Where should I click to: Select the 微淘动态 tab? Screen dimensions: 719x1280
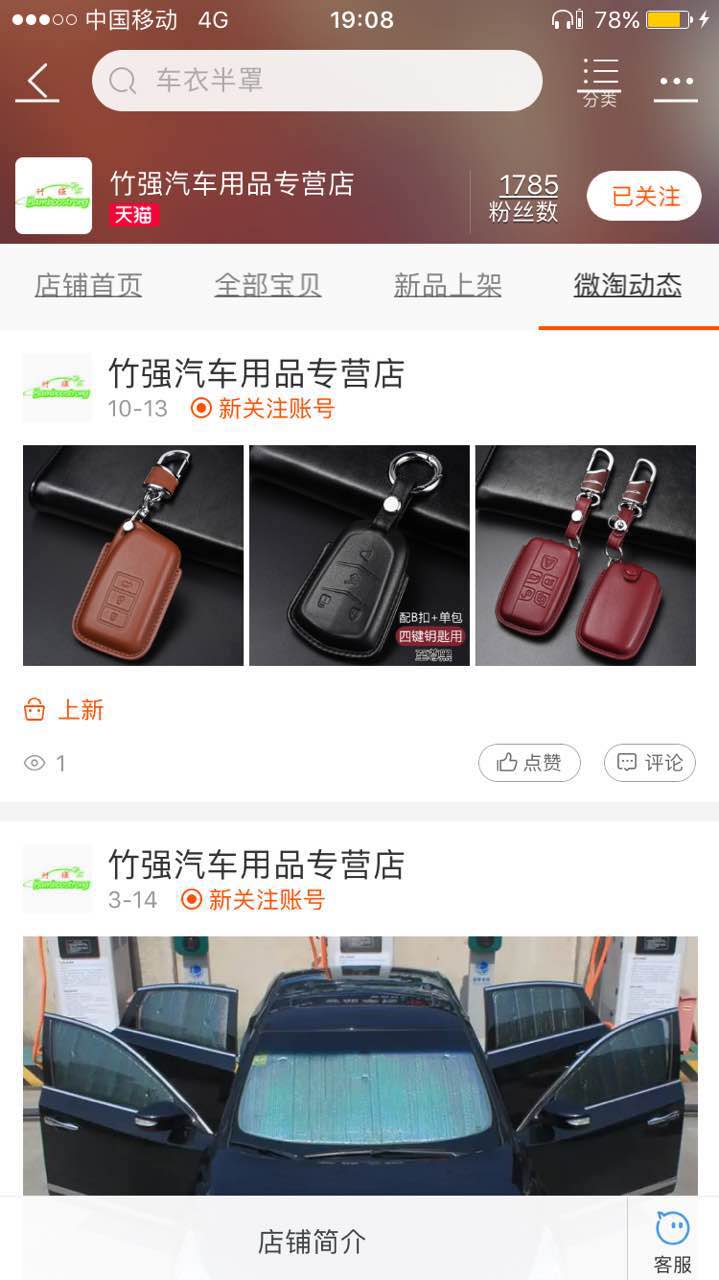click(x=628, y=286)
